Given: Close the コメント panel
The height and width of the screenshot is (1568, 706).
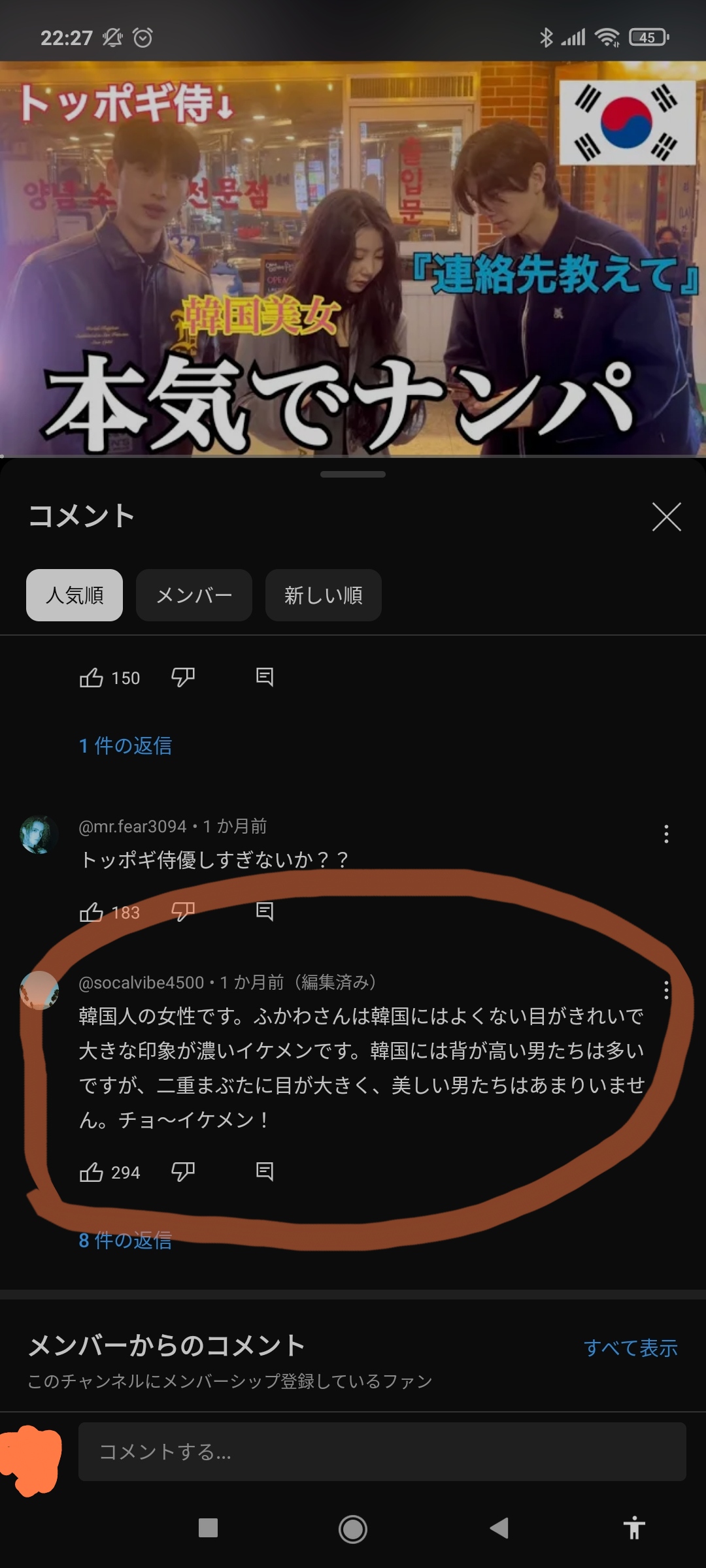Looking at the screenshot, I should (x=666, y=517).
